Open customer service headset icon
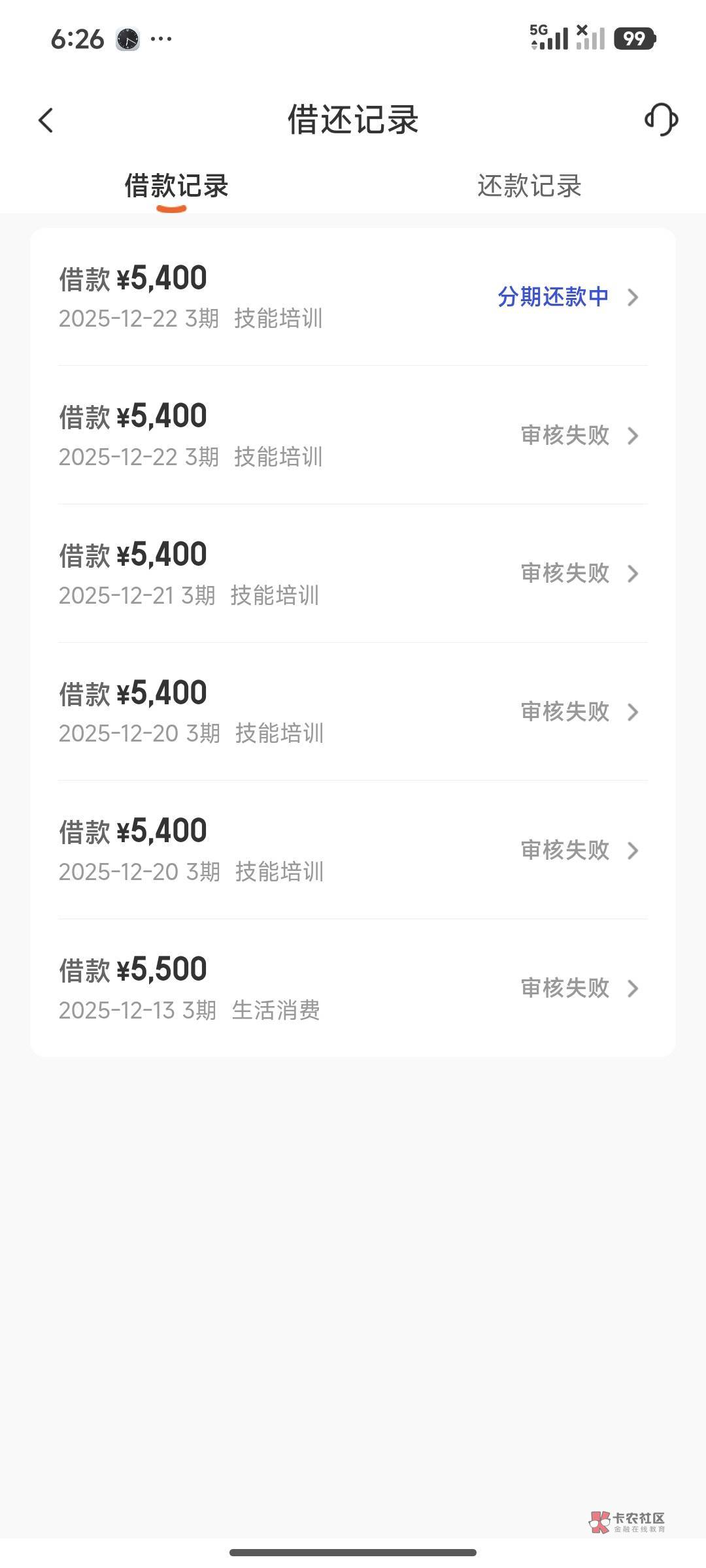This screenshot has height=1568, width=706. [661, 120]
